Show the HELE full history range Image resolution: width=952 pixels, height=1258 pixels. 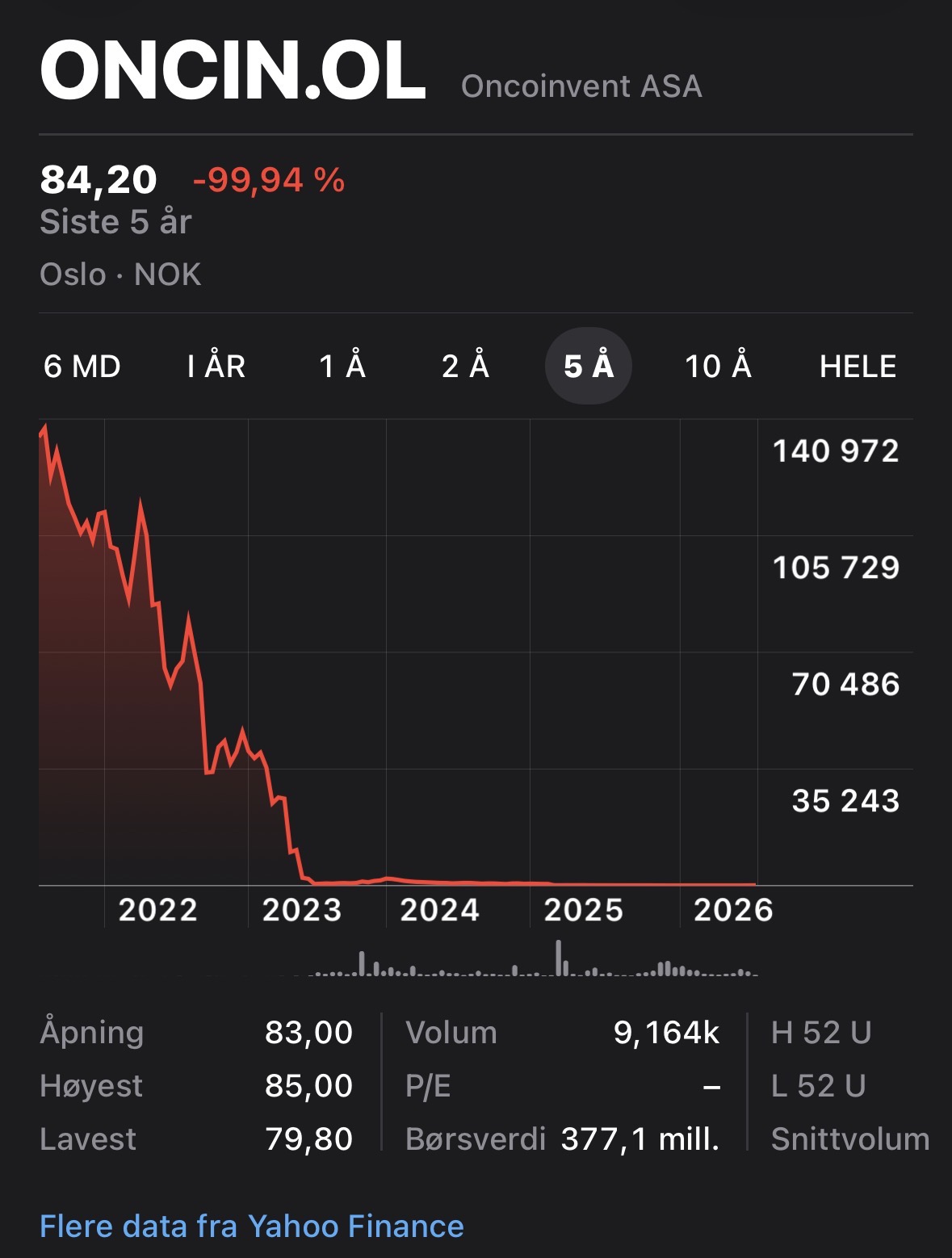pos(858,367)
